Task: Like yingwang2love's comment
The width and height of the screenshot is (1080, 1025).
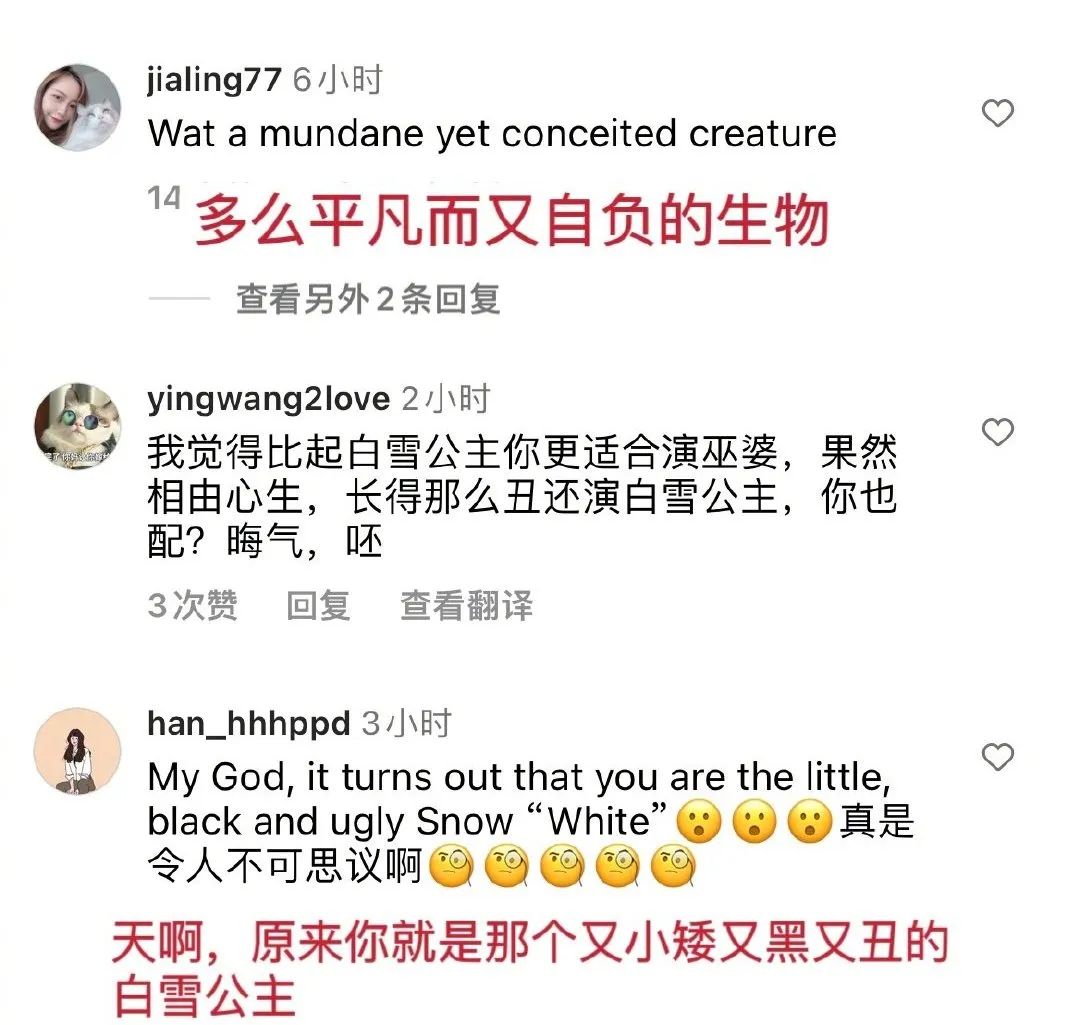Action: pos(997,432)
